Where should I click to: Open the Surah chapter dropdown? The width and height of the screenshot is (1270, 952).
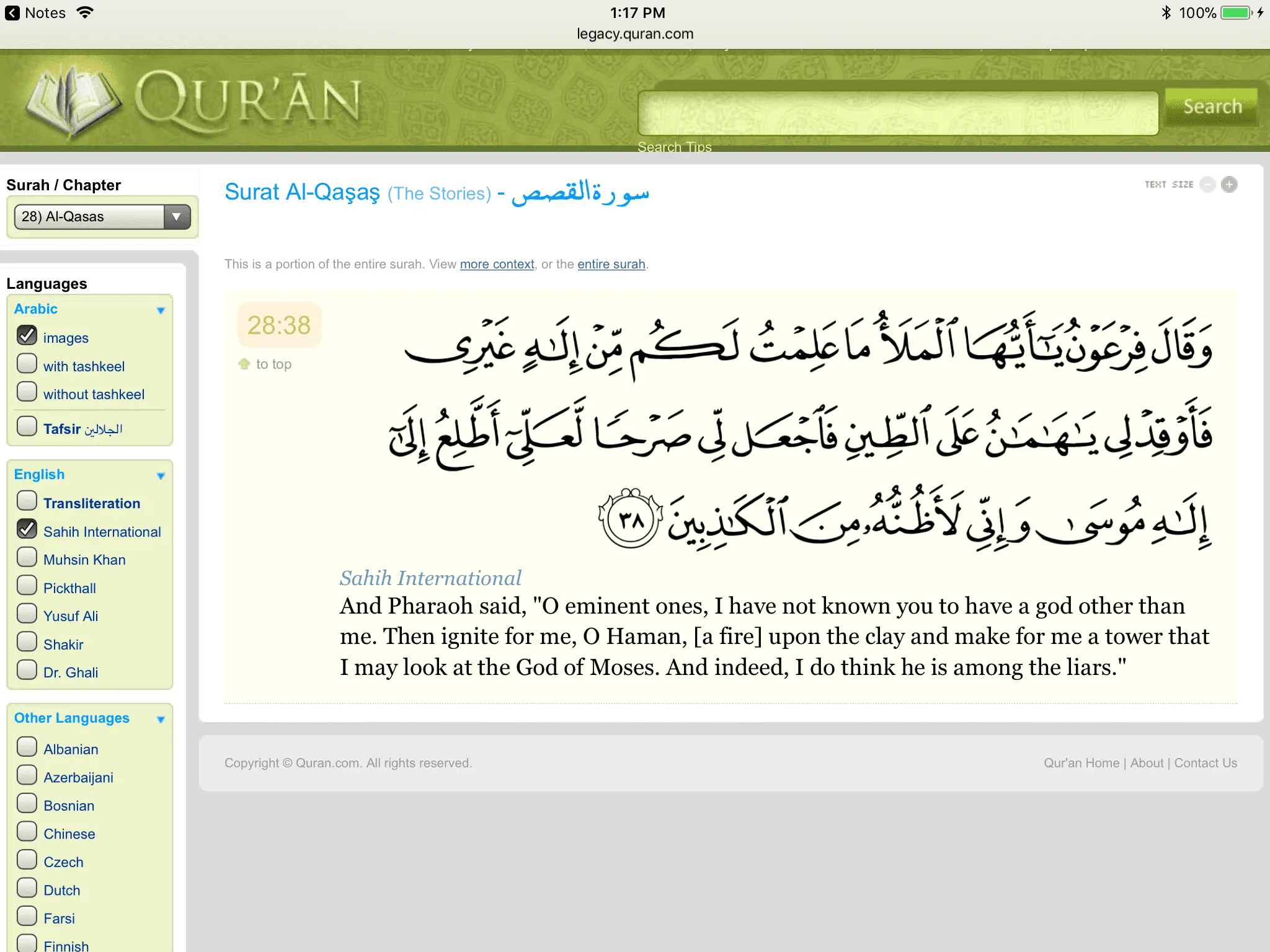102,216
